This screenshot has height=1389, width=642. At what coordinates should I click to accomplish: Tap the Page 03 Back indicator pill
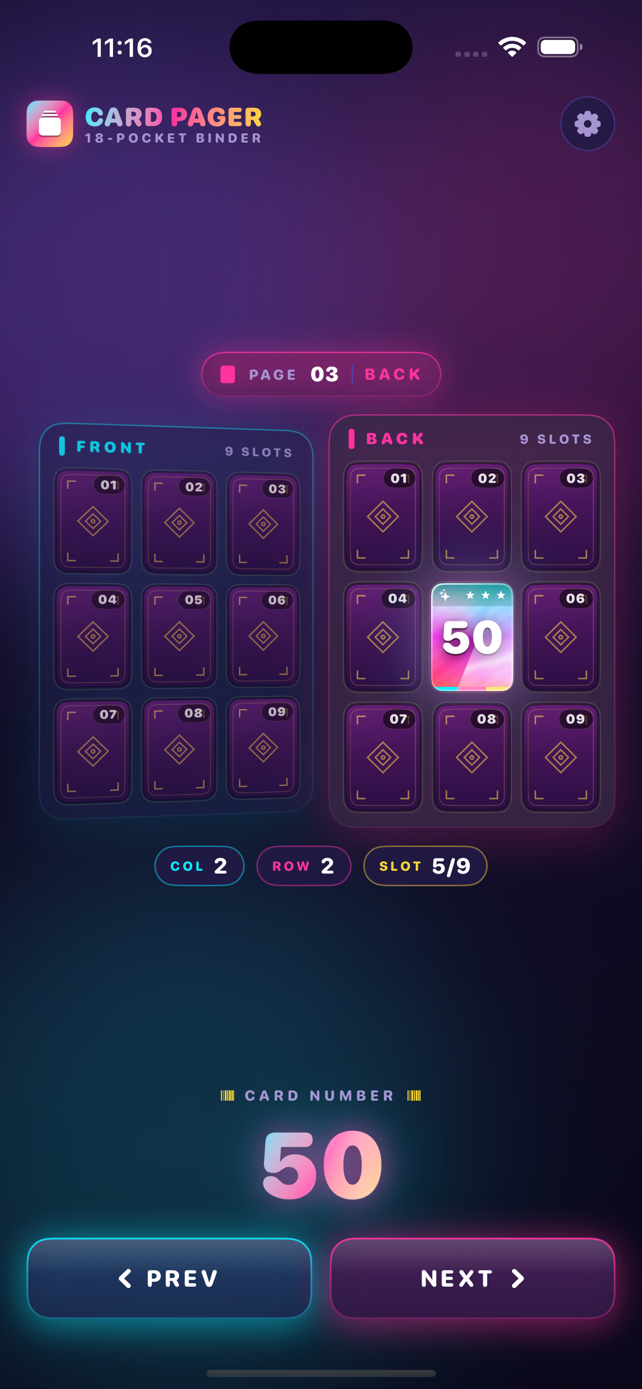[321, 374]
